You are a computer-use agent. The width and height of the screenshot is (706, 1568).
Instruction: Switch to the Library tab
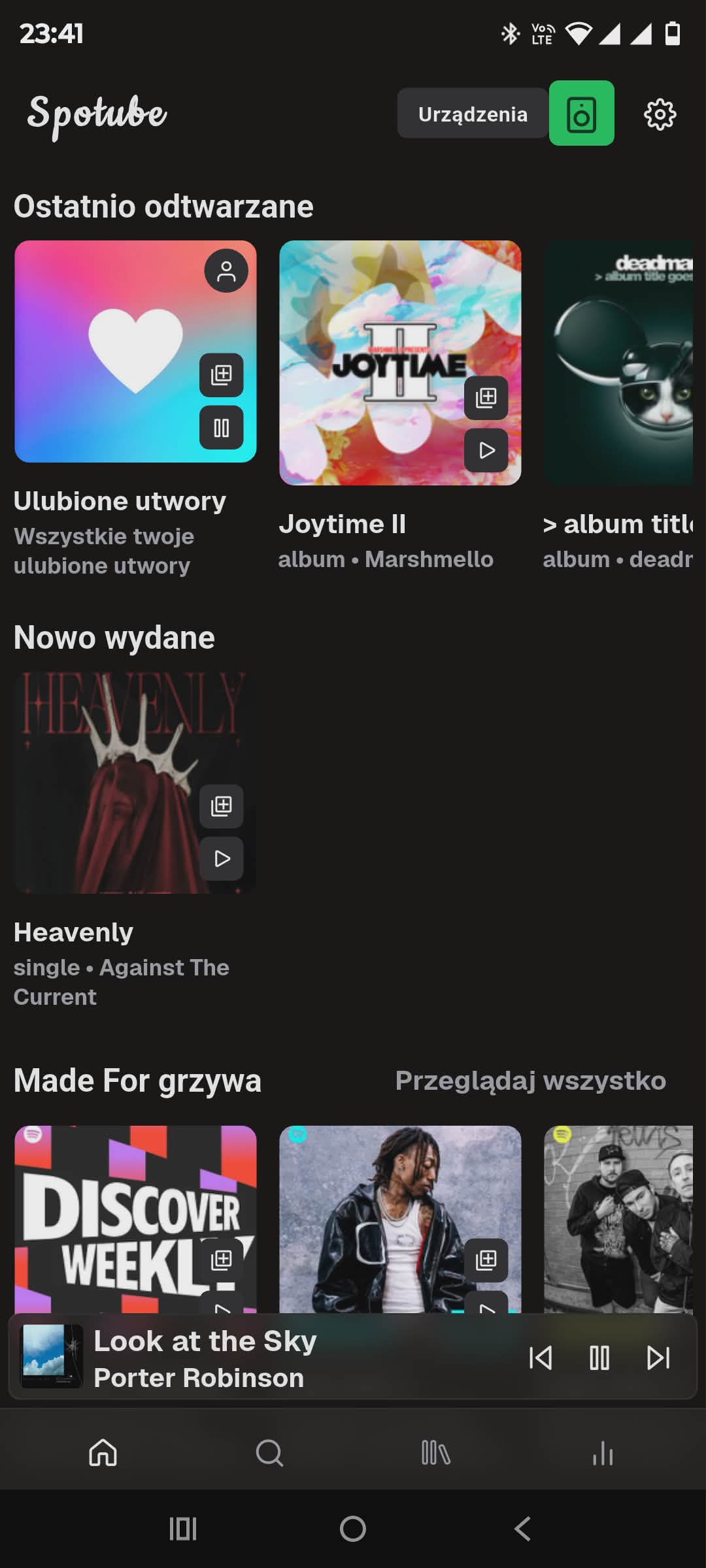(436, 1454)
